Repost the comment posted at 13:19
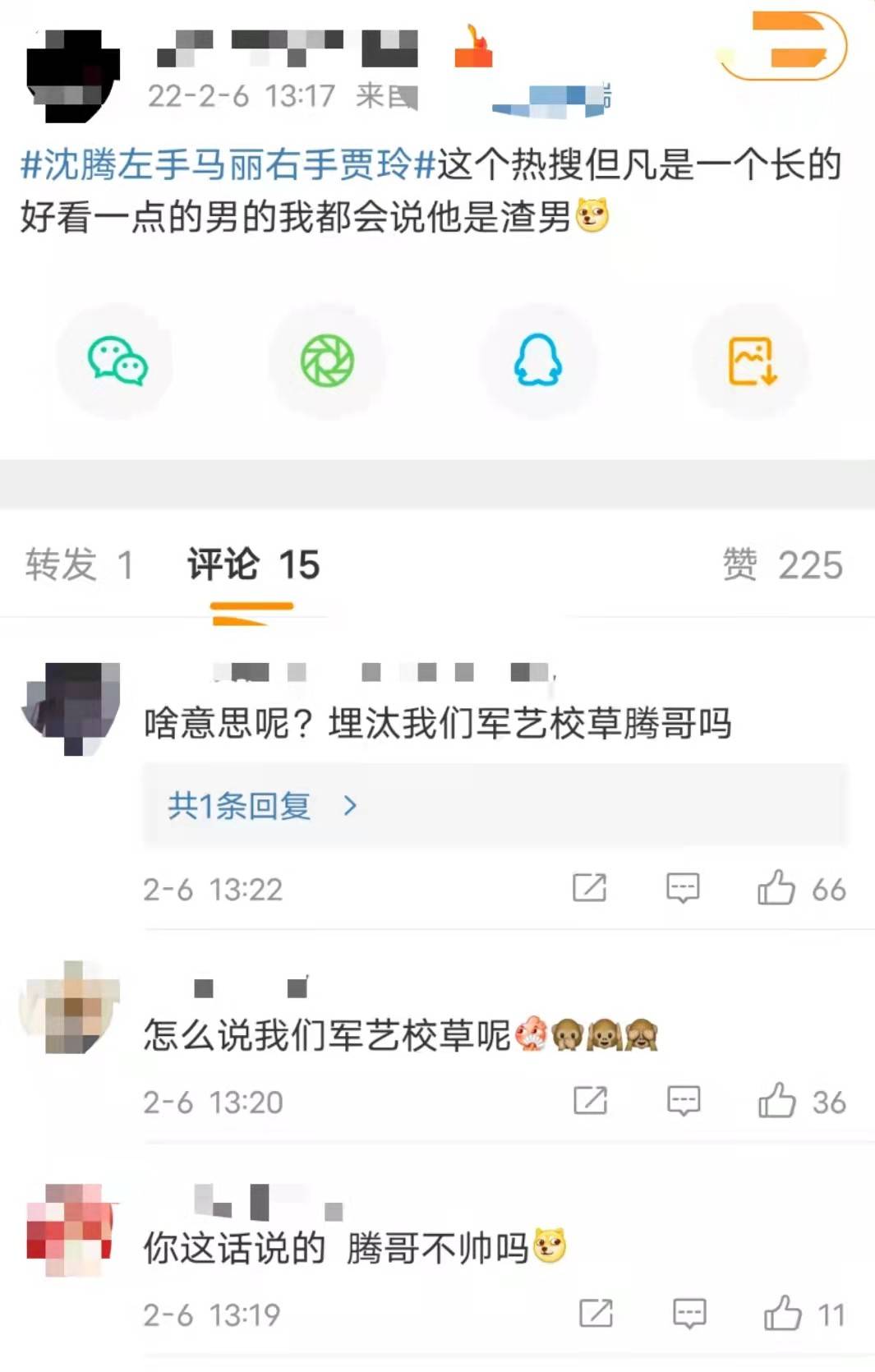This screenshot has width=875, height=1372. coord(596,1314)
